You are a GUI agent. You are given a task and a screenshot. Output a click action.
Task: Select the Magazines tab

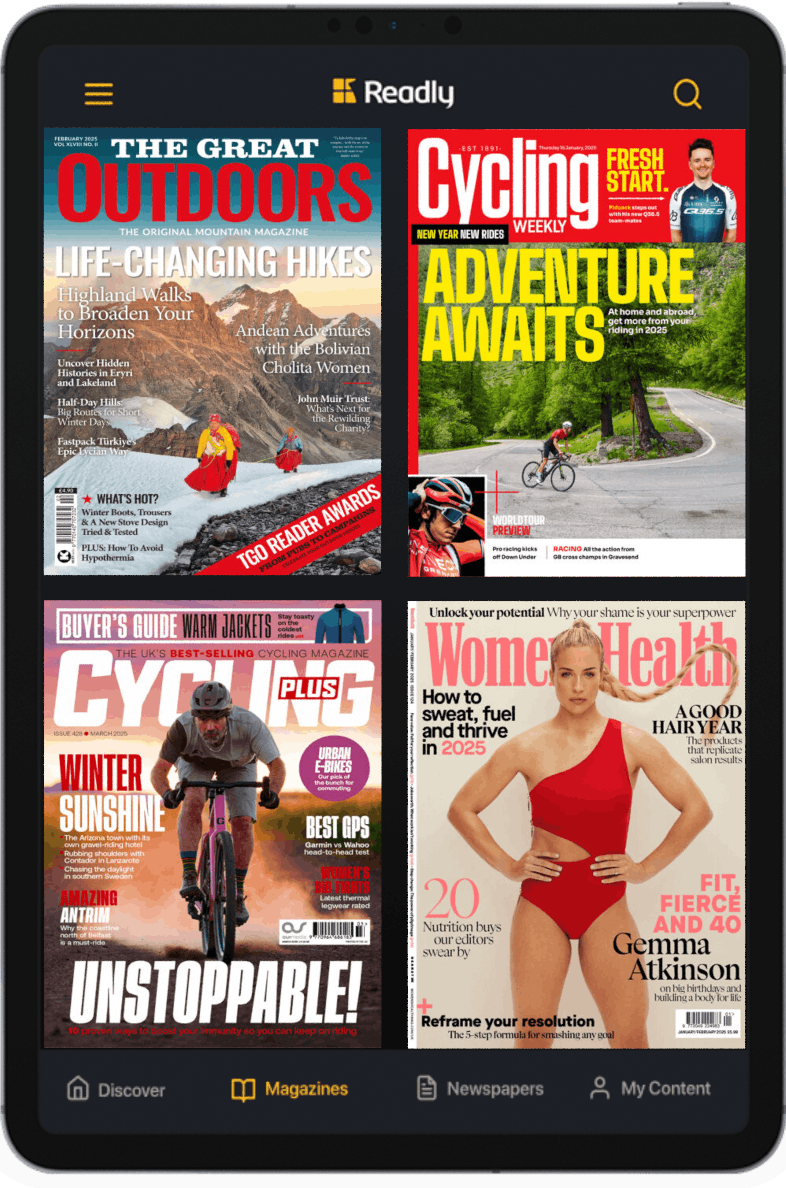pos(289,1089)
